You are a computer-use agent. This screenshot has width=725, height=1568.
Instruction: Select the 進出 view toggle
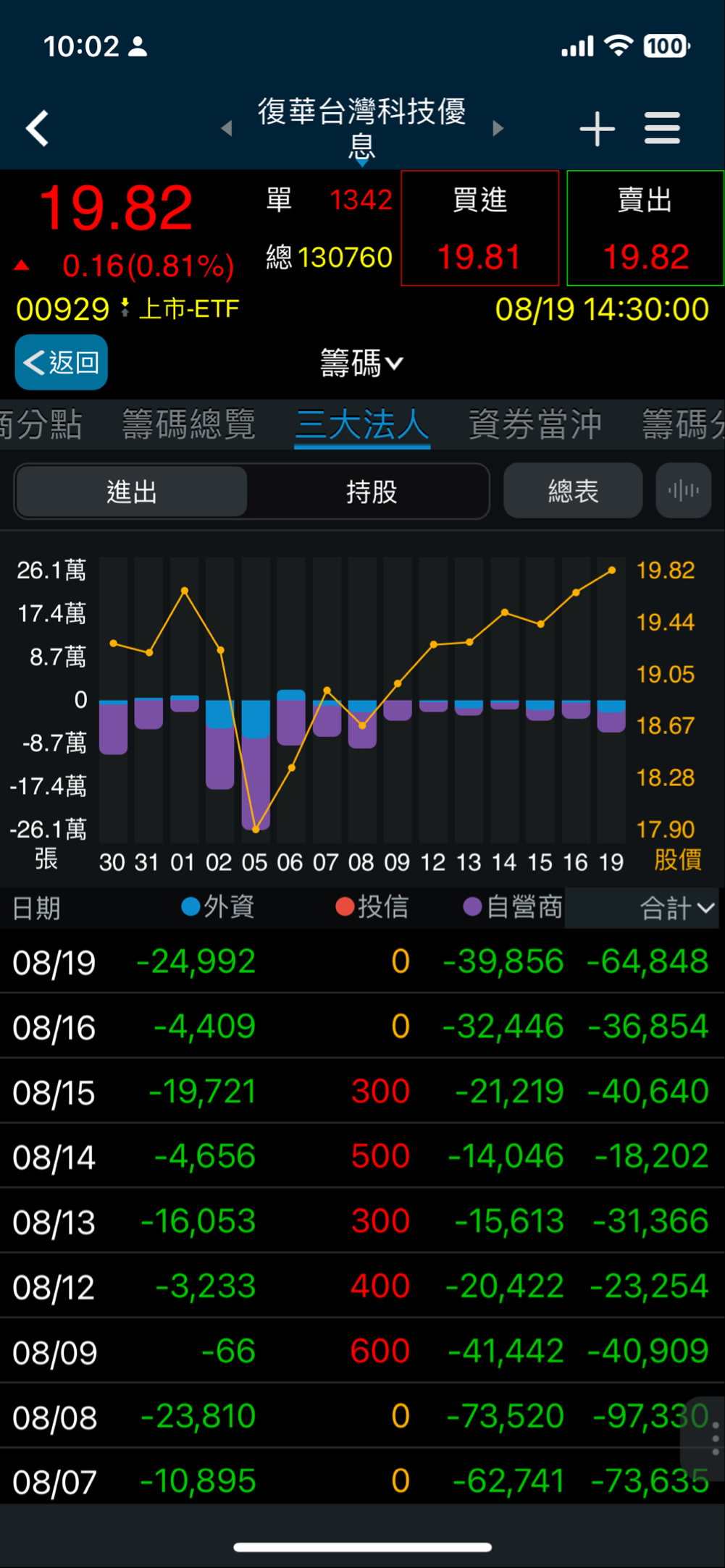point(131,491)
